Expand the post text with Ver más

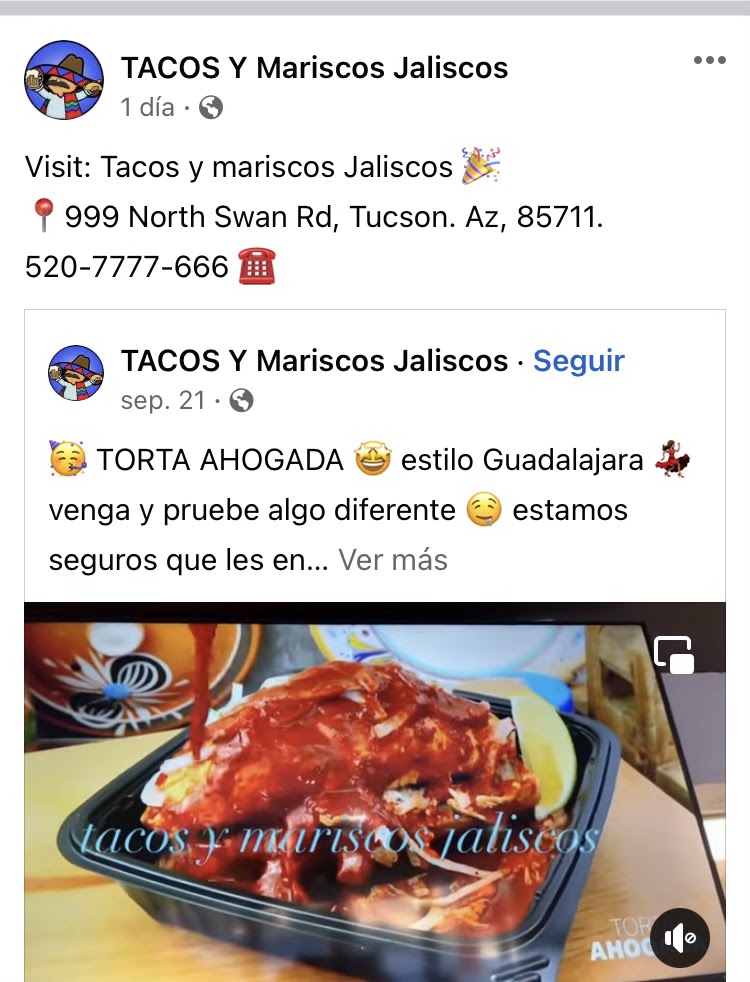coord(393,560)
